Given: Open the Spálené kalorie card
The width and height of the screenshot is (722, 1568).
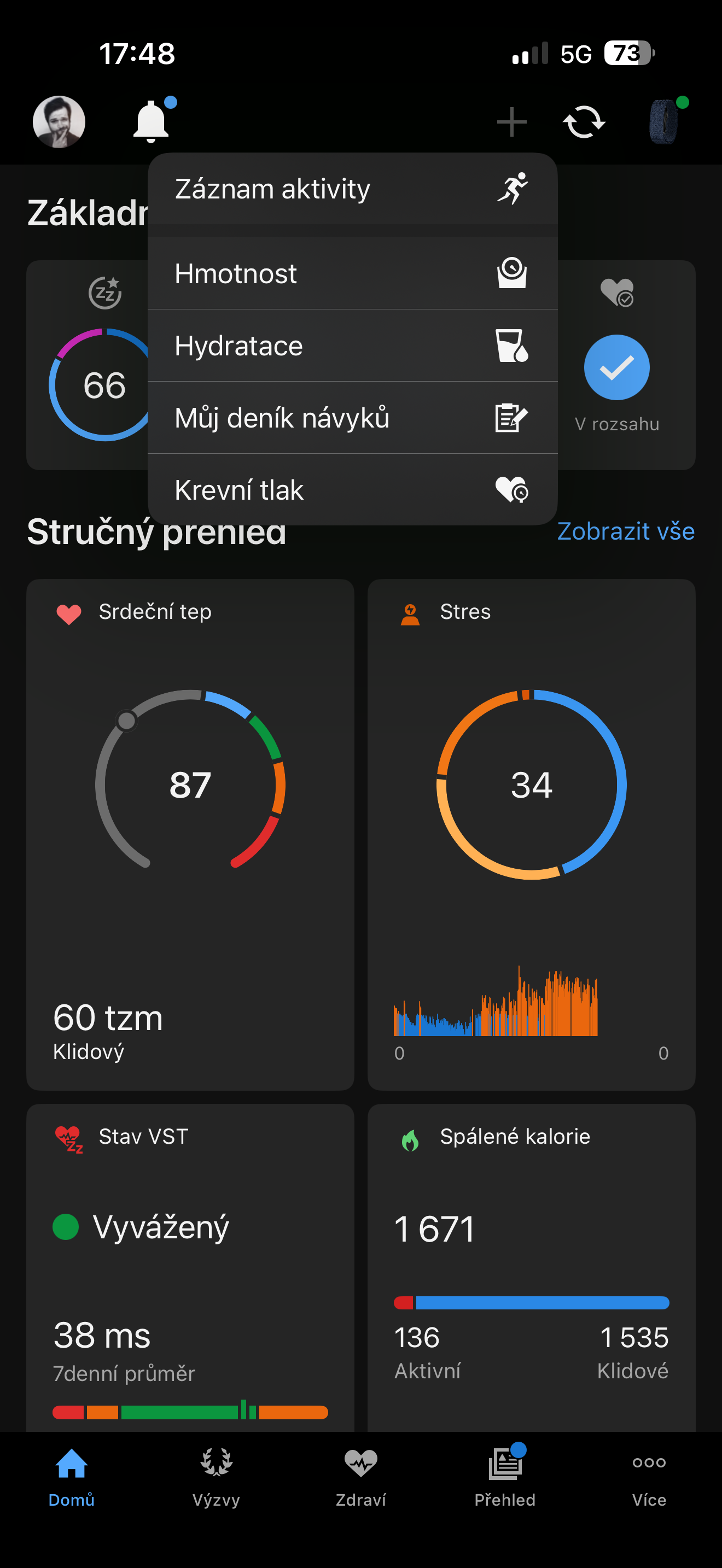Looking at the screenshot, I should point(531,1267).
